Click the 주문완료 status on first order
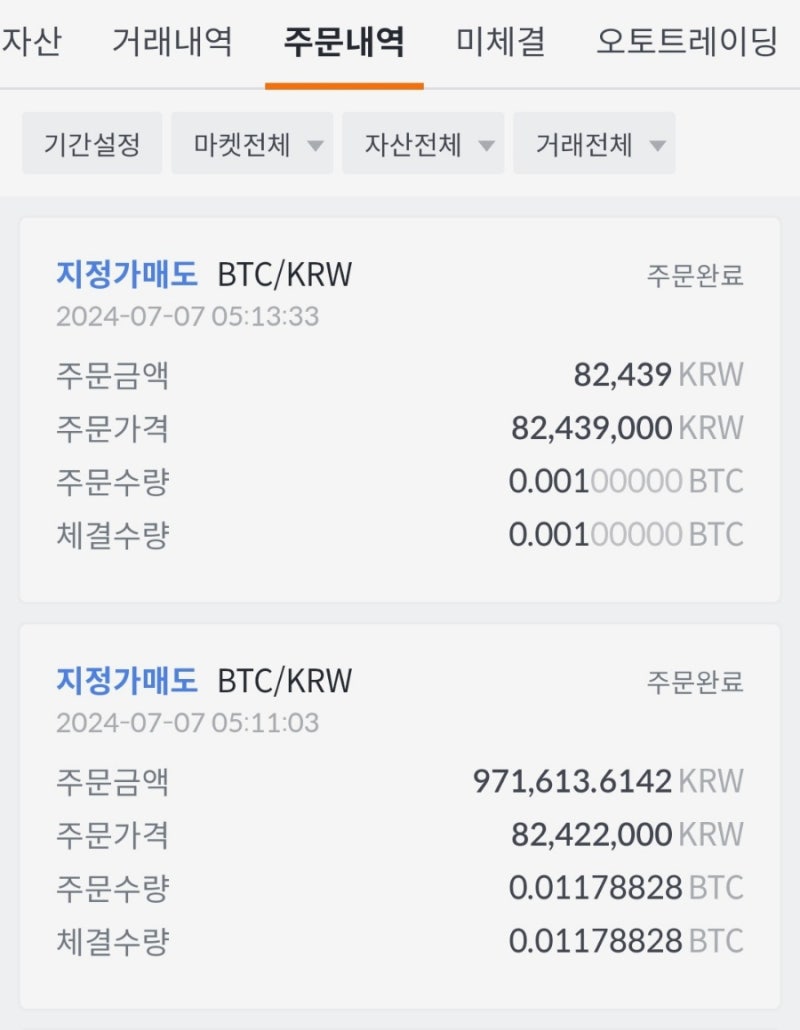The image size is (800, 1030). click(x=695, y=274)
